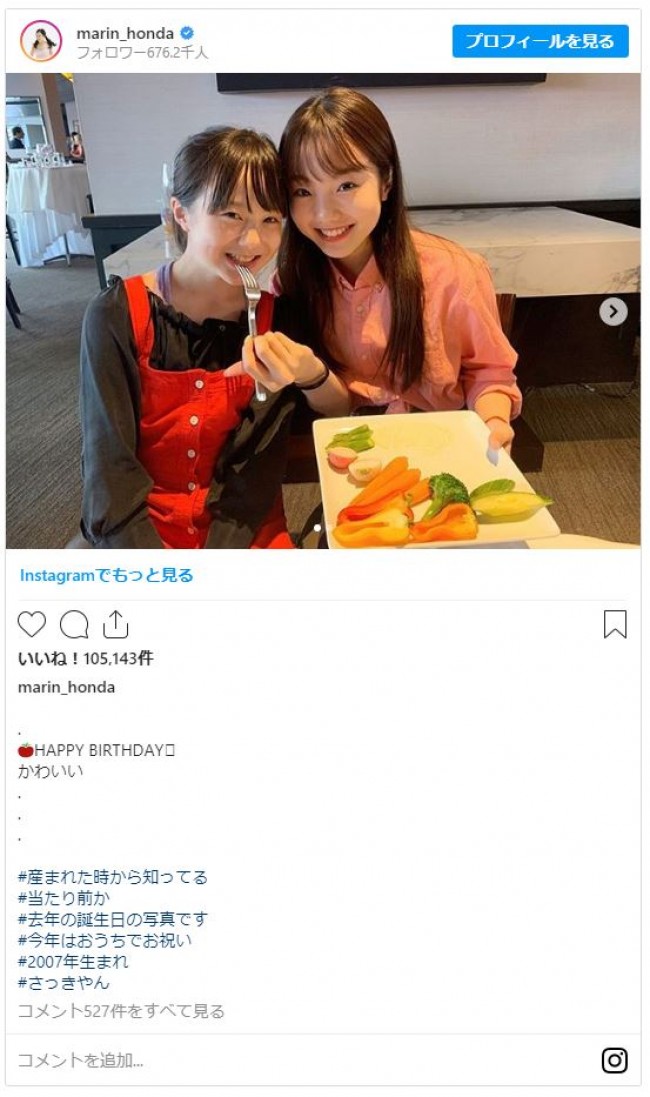Share this post
The width and height of the screenshot is (650, 1097).
click(x=116, y=625)
